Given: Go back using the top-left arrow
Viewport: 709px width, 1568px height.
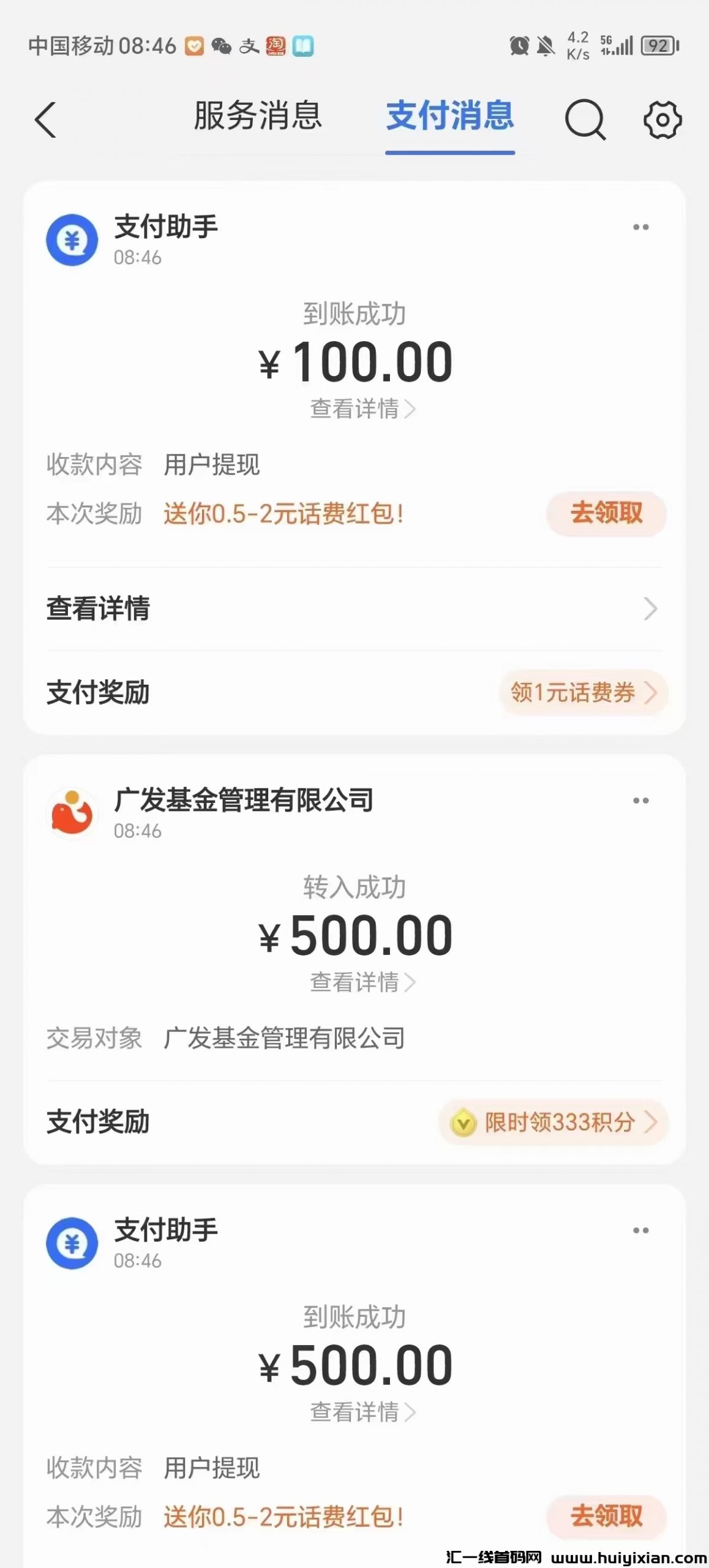Looking at the screenshot, I should click(46, 119).
